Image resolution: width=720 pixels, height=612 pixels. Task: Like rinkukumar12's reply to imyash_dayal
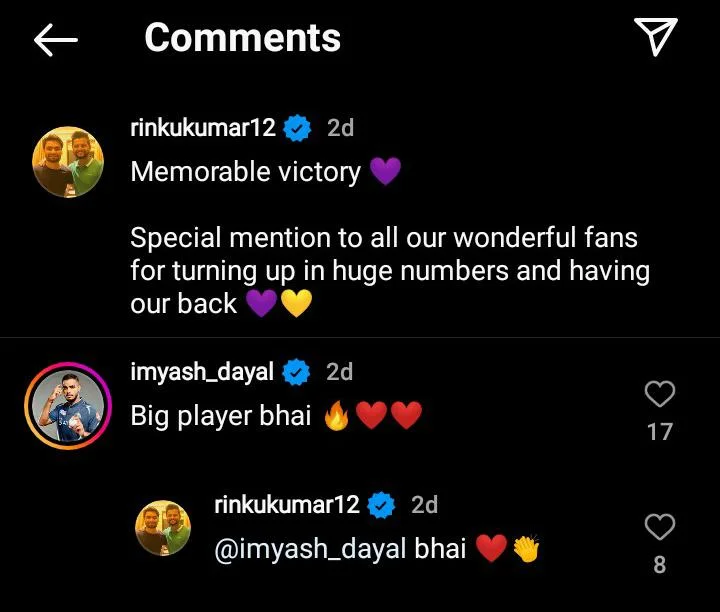tap(659, 527)
